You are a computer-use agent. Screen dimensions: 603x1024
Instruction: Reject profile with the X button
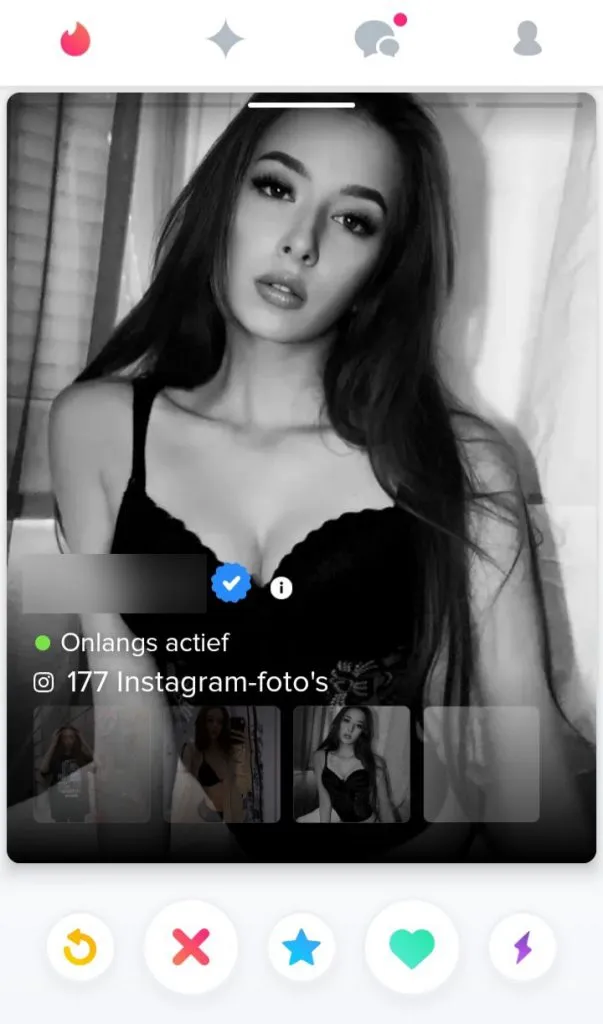coord(191,946)
